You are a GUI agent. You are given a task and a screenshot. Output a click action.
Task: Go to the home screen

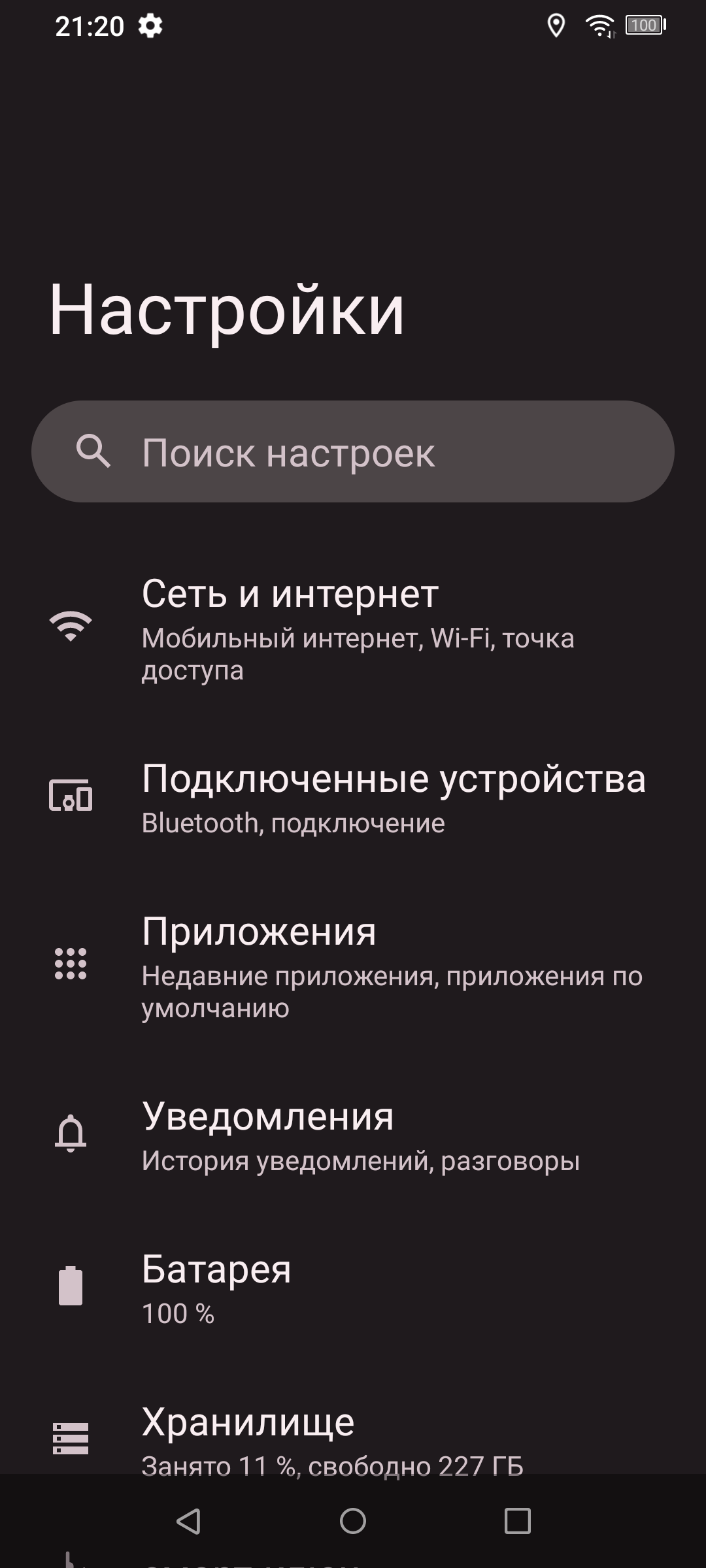point(353,1522)
